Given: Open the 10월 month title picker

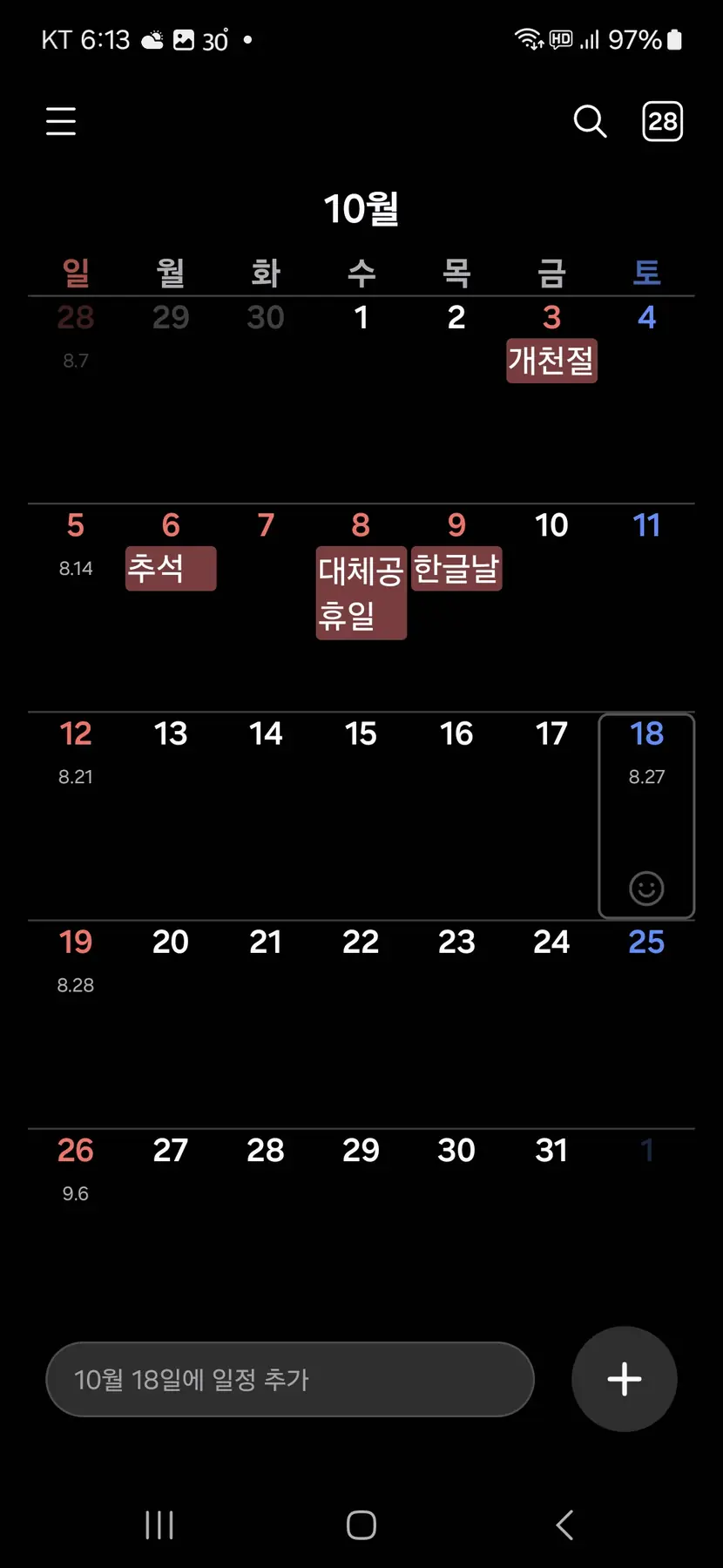Looking at the screenshot, I should click(361, 209).
